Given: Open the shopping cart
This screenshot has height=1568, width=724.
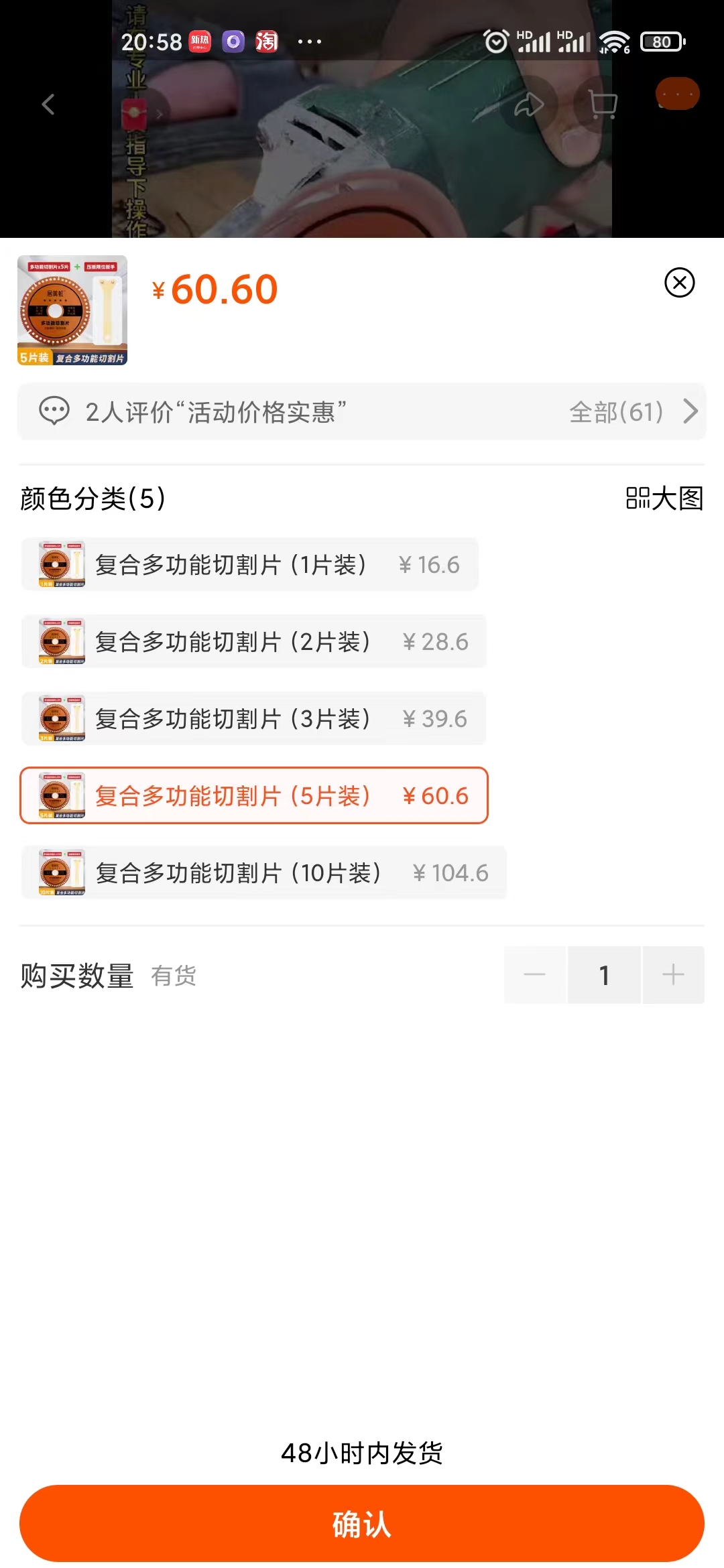Looking at the screenshot, I should [x=603, y=105].
